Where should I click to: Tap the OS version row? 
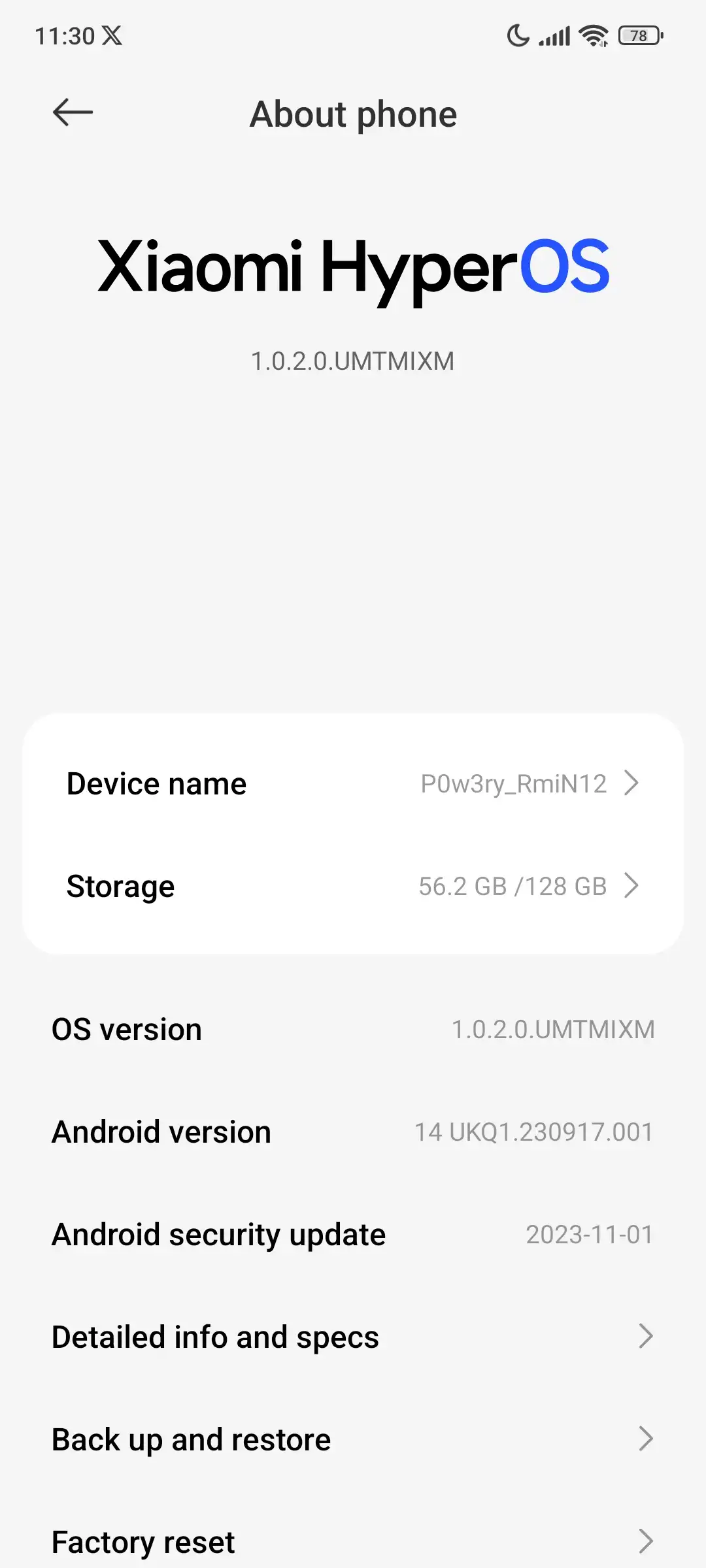pos(353,1030)
